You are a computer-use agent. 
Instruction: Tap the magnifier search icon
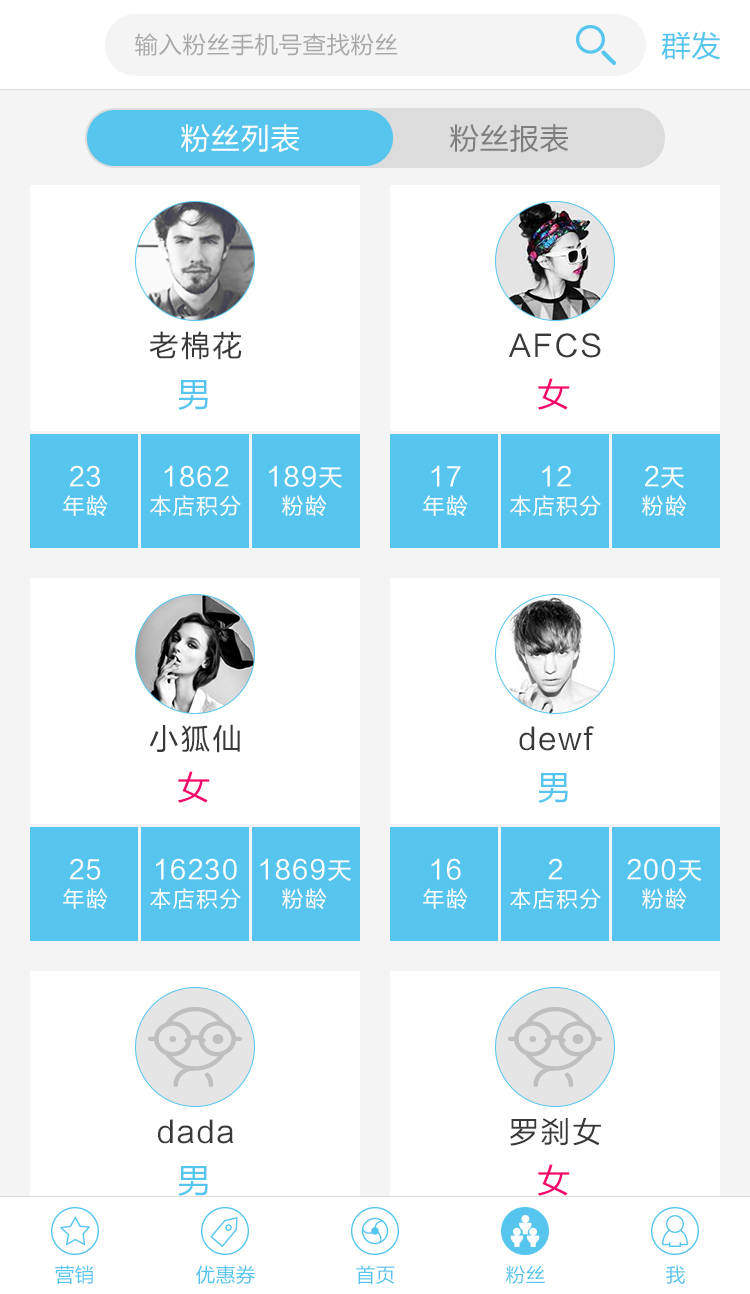(595, 45)
